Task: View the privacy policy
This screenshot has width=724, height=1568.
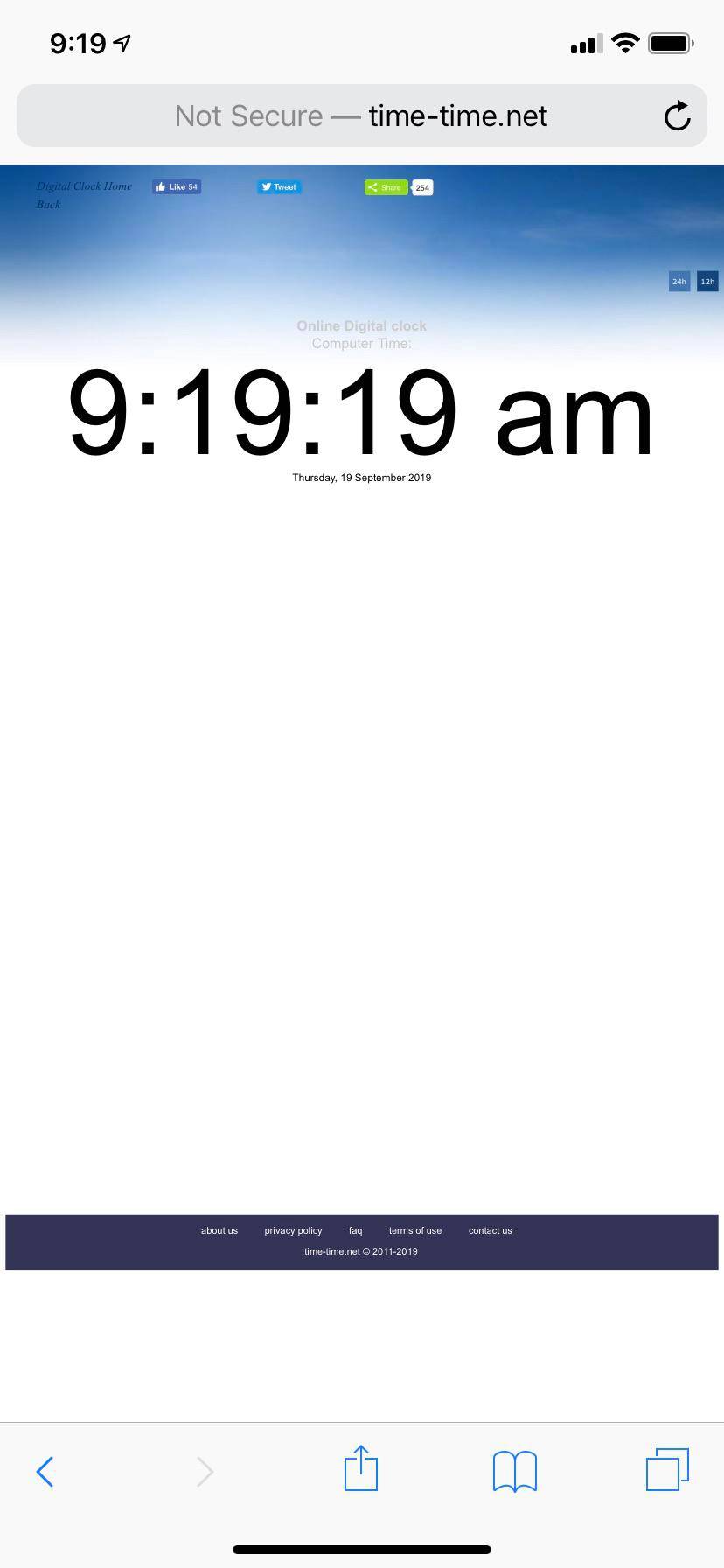Action: [293, 1230]
